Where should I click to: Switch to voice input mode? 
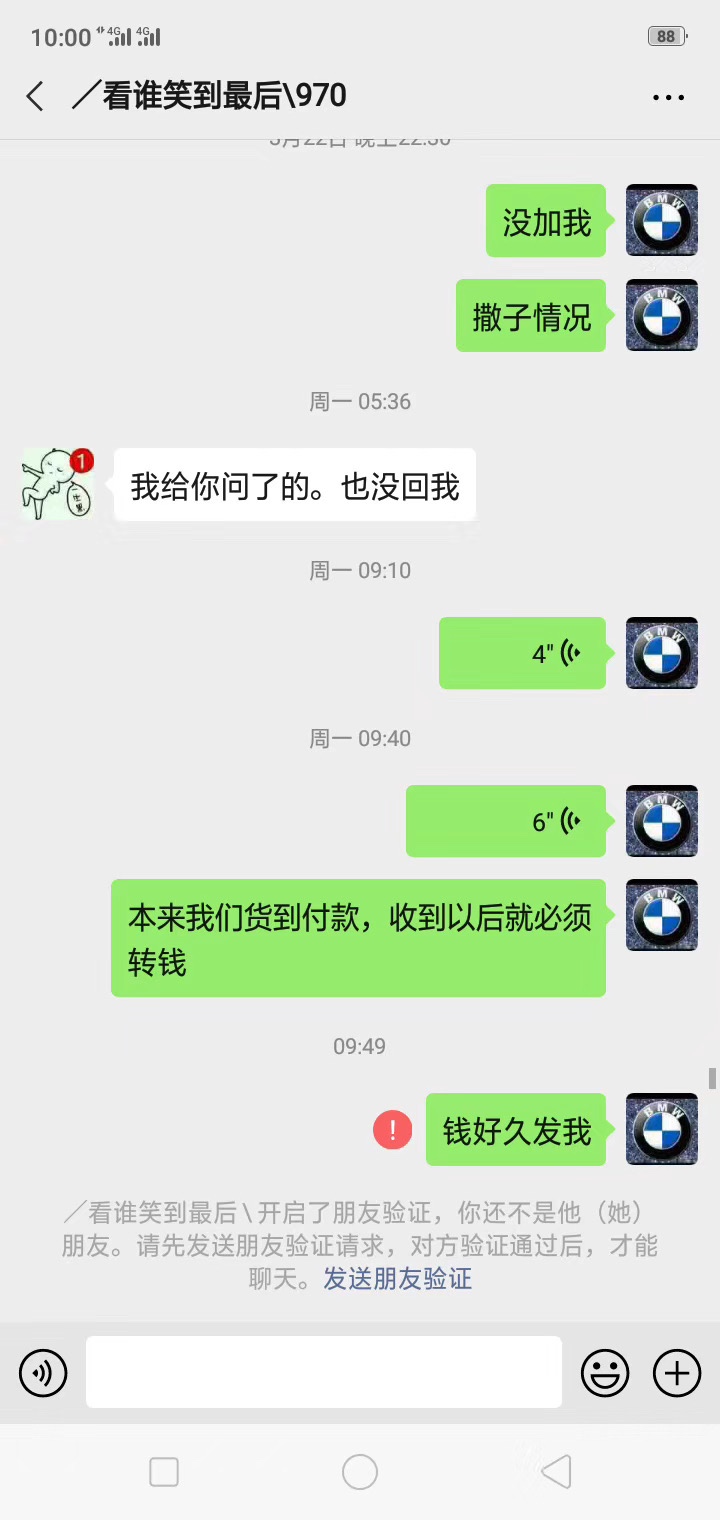pyautogui.click(x=43, y=1372)
